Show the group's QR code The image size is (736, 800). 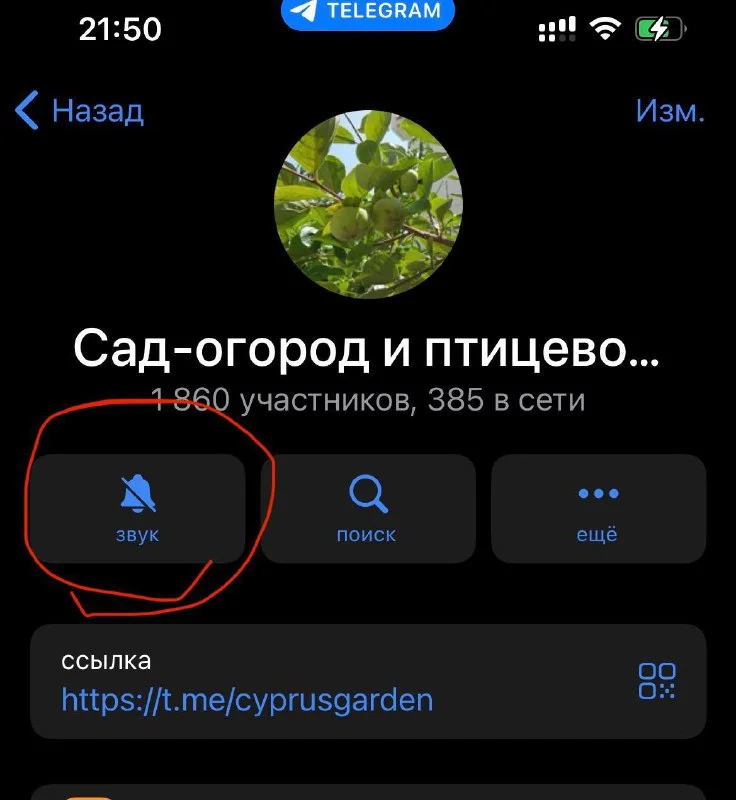tap(657, 681)
